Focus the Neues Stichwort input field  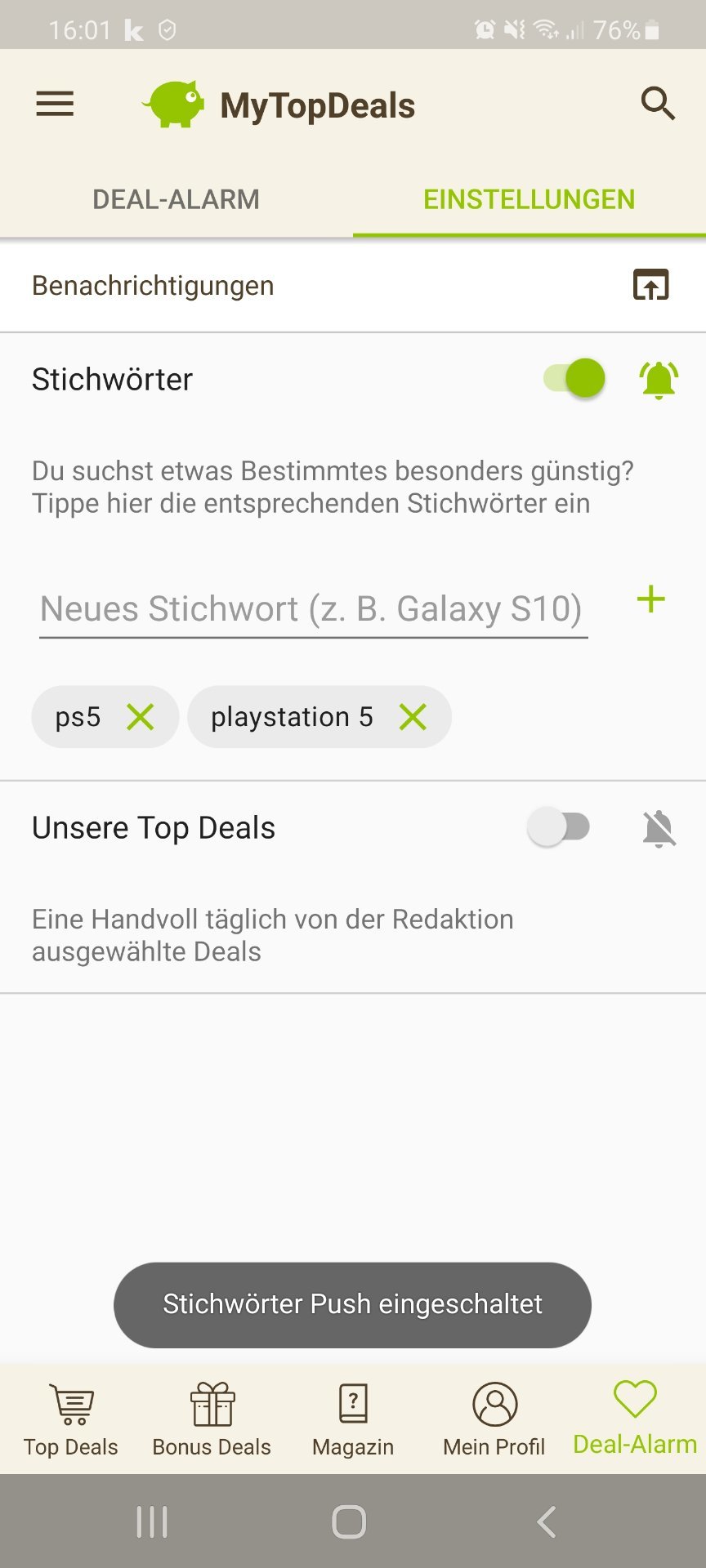313,609
